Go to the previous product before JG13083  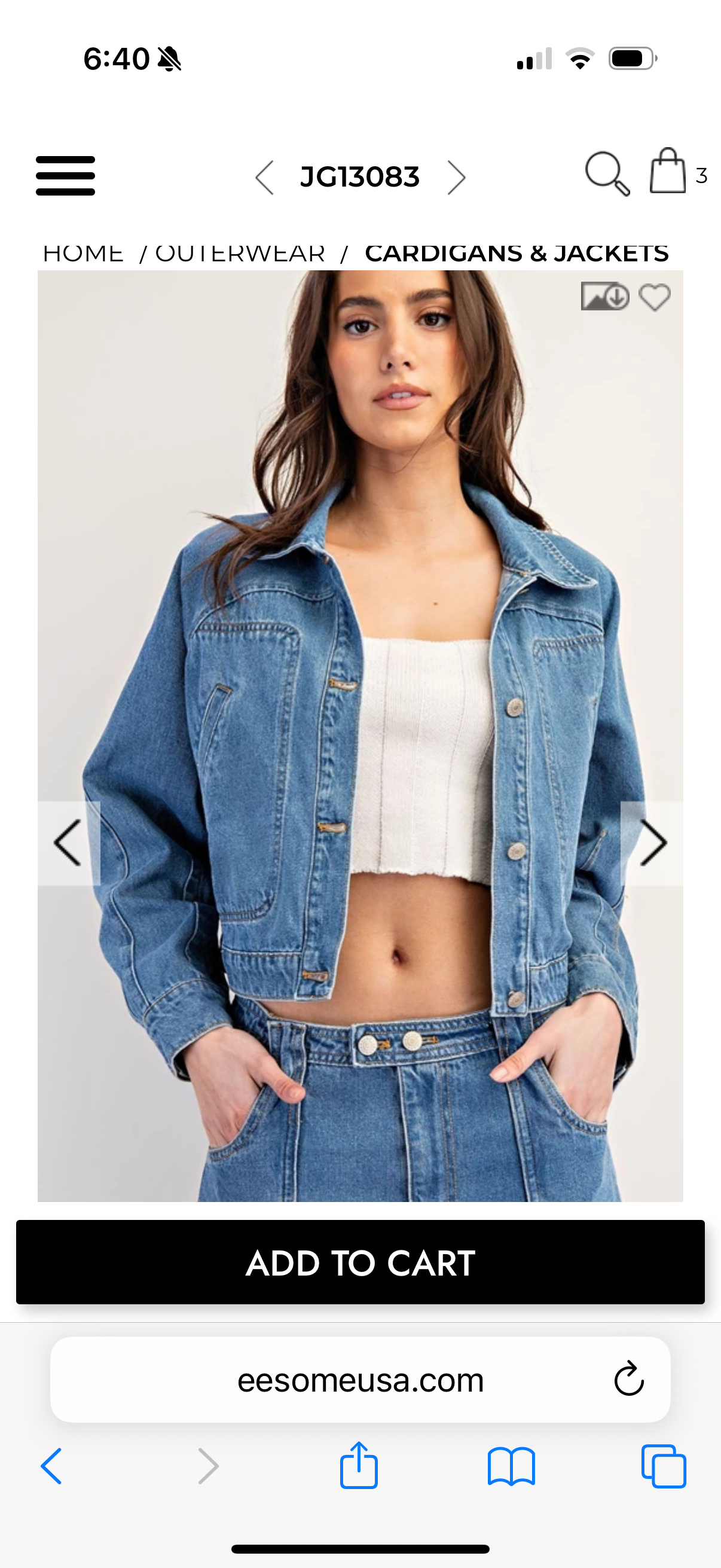(265, 178)
